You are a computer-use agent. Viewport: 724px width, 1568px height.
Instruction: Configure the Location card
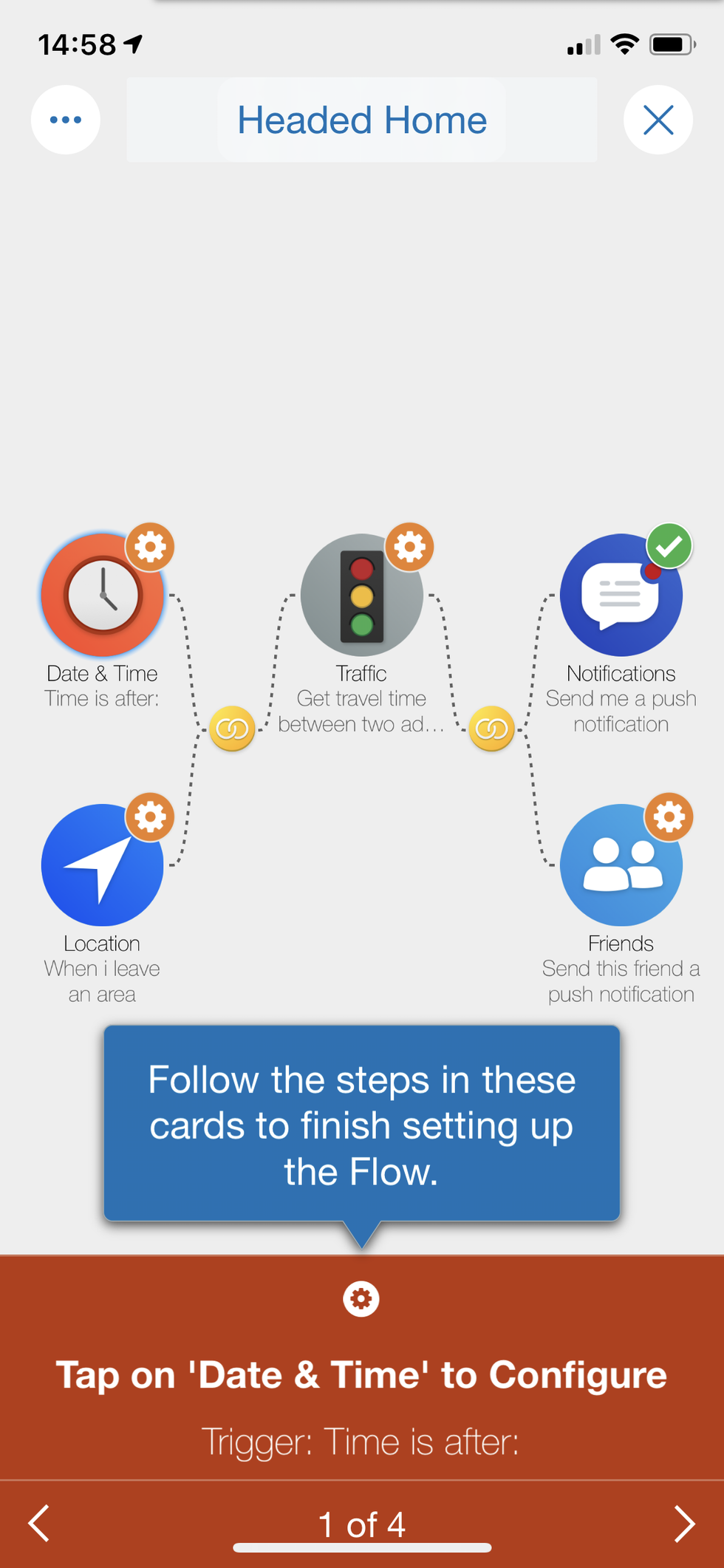(102, 865)
